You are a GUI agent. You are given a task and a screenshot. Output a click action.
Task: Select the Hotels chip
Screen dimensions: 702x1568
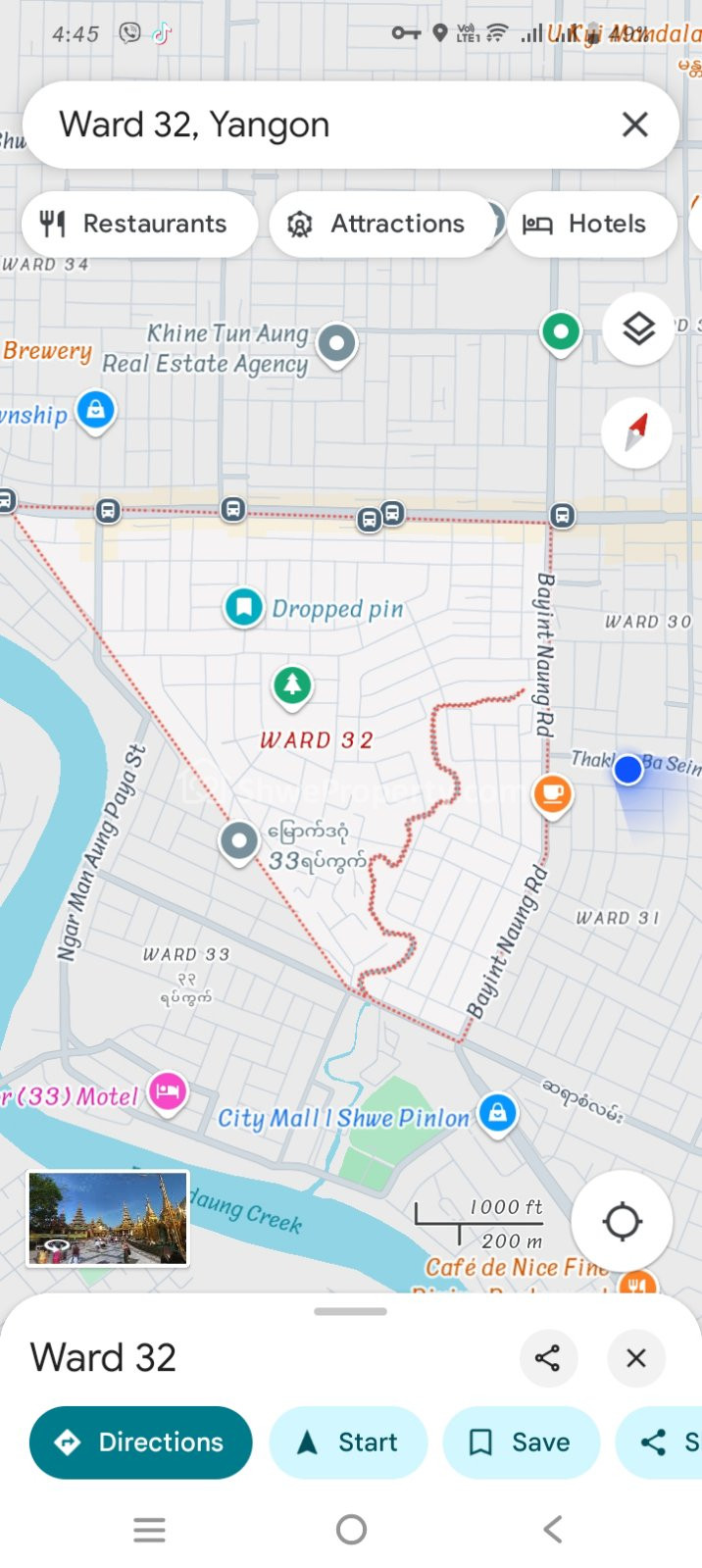591,224
